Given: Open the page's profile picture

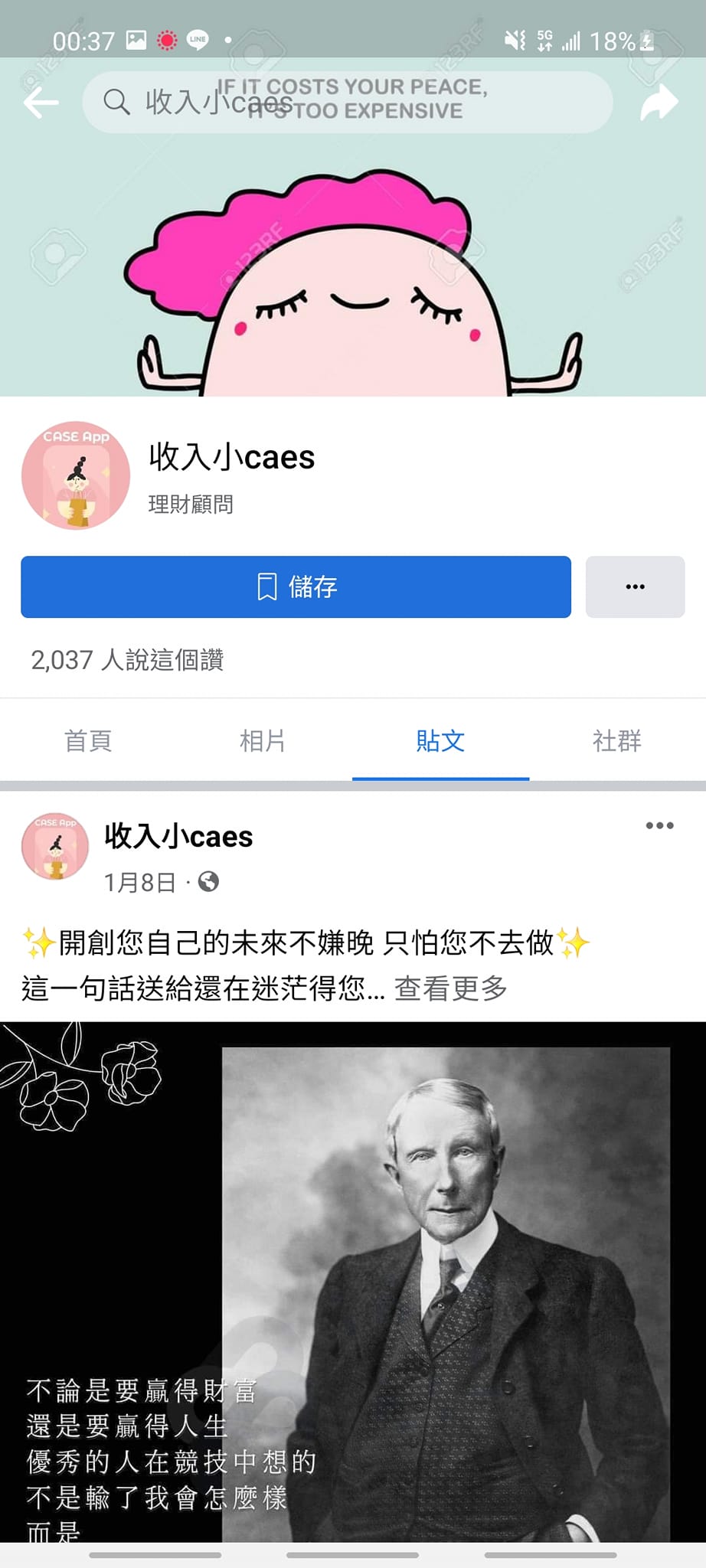Looking at the screenshot, I should tap(76, 475).
